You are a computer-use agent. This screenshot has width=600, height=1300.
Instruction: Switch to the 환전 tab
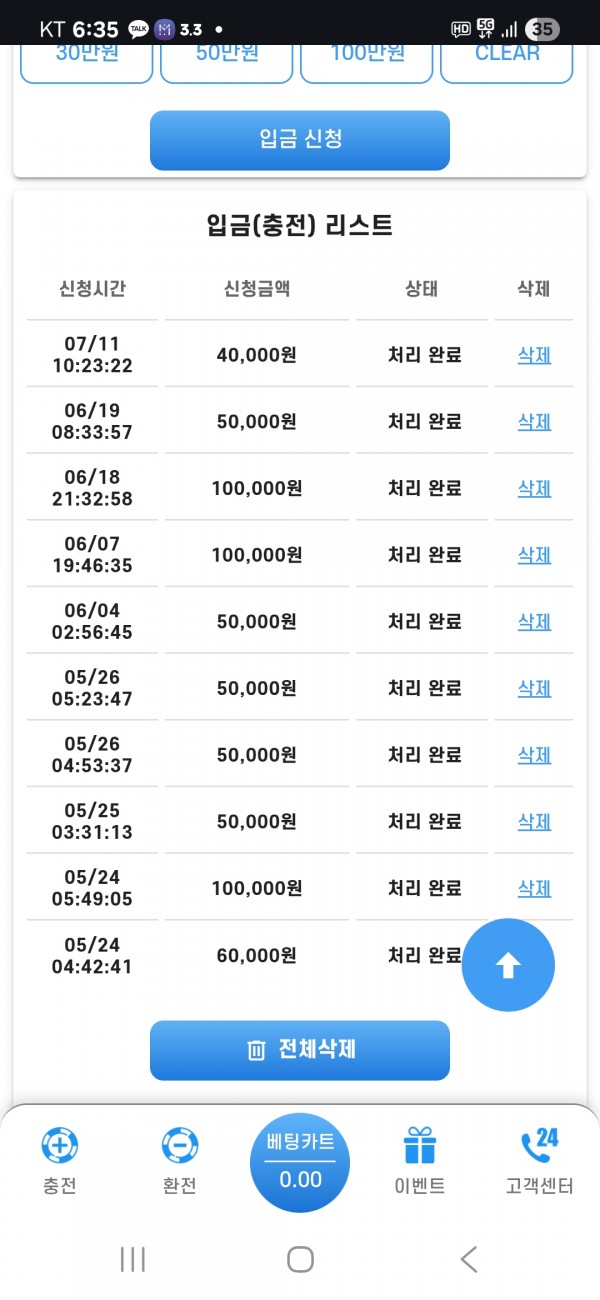pos(180,1160)
